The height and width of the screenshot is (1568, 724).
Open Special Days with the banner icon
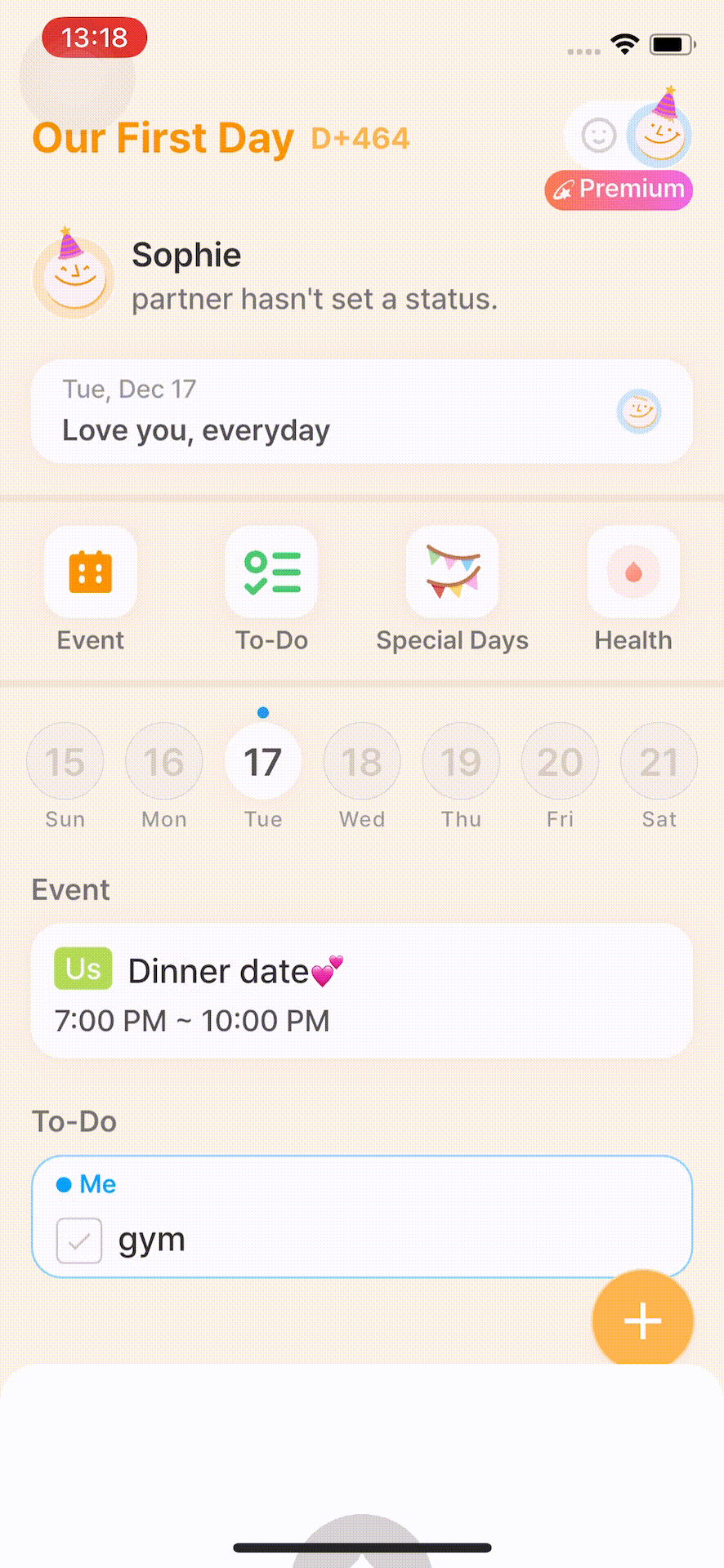[452, 572]
